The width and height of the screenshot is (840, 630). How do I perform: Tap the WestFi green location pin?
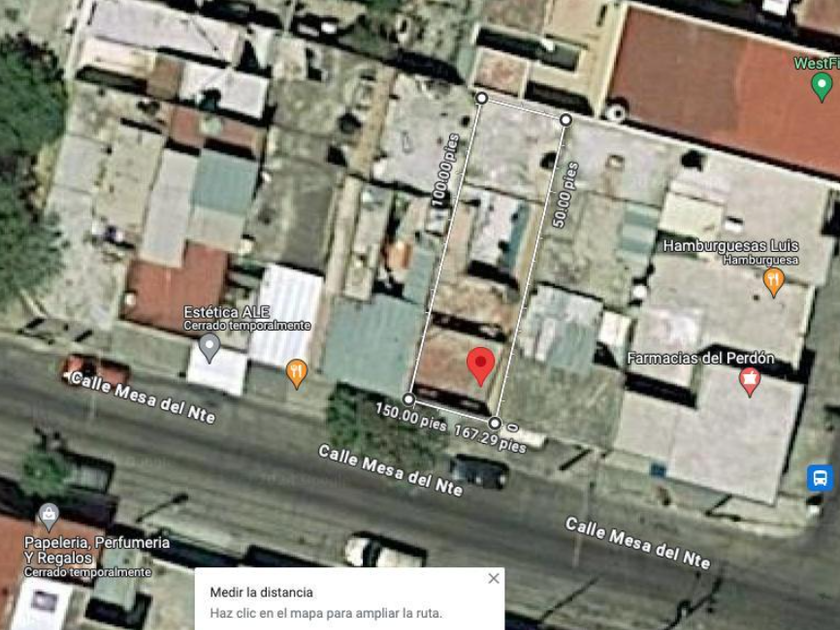coord(821,86)
